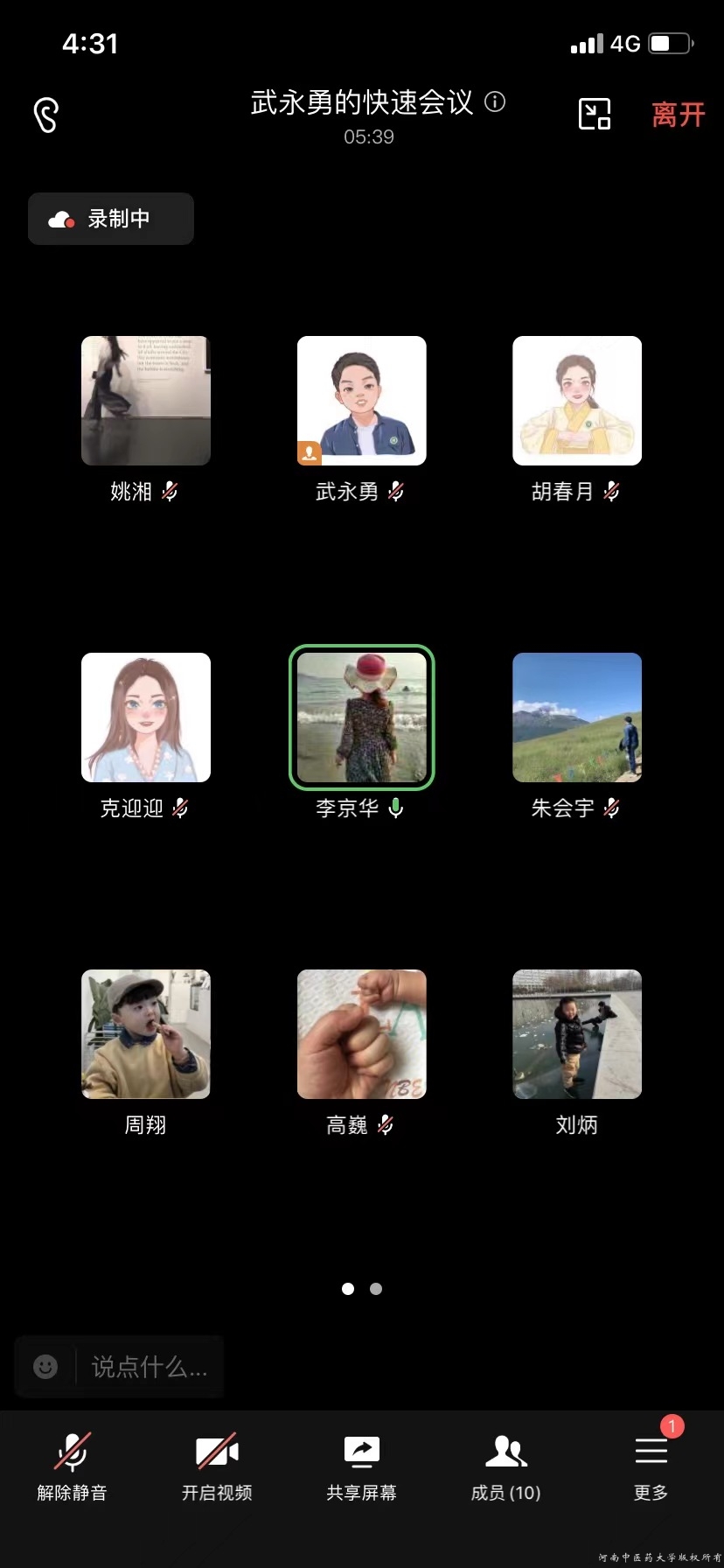724x1568 pixels.
Task: Select 高巍's participant tile
Action: [362, 1034]
